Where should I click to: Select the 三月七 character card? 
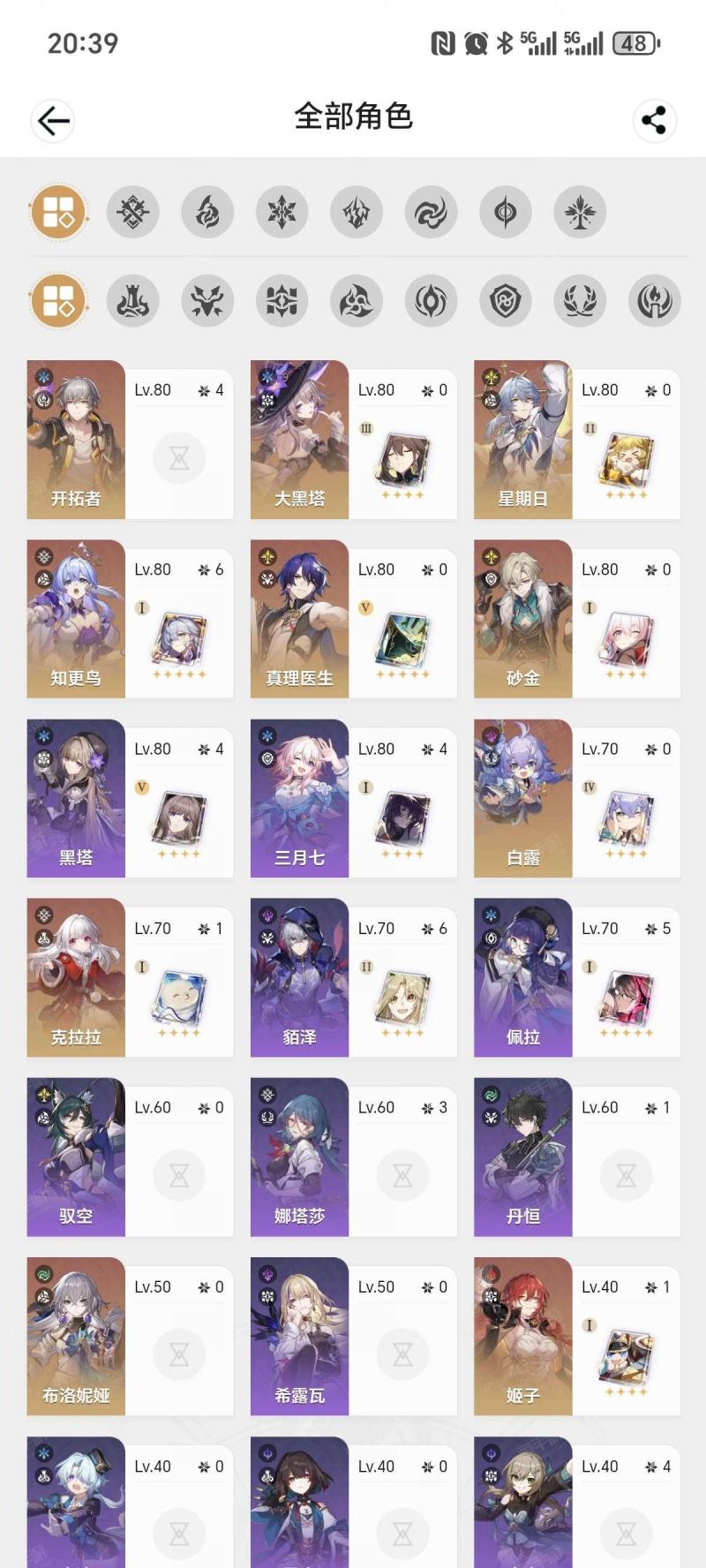tap(353, 798)
